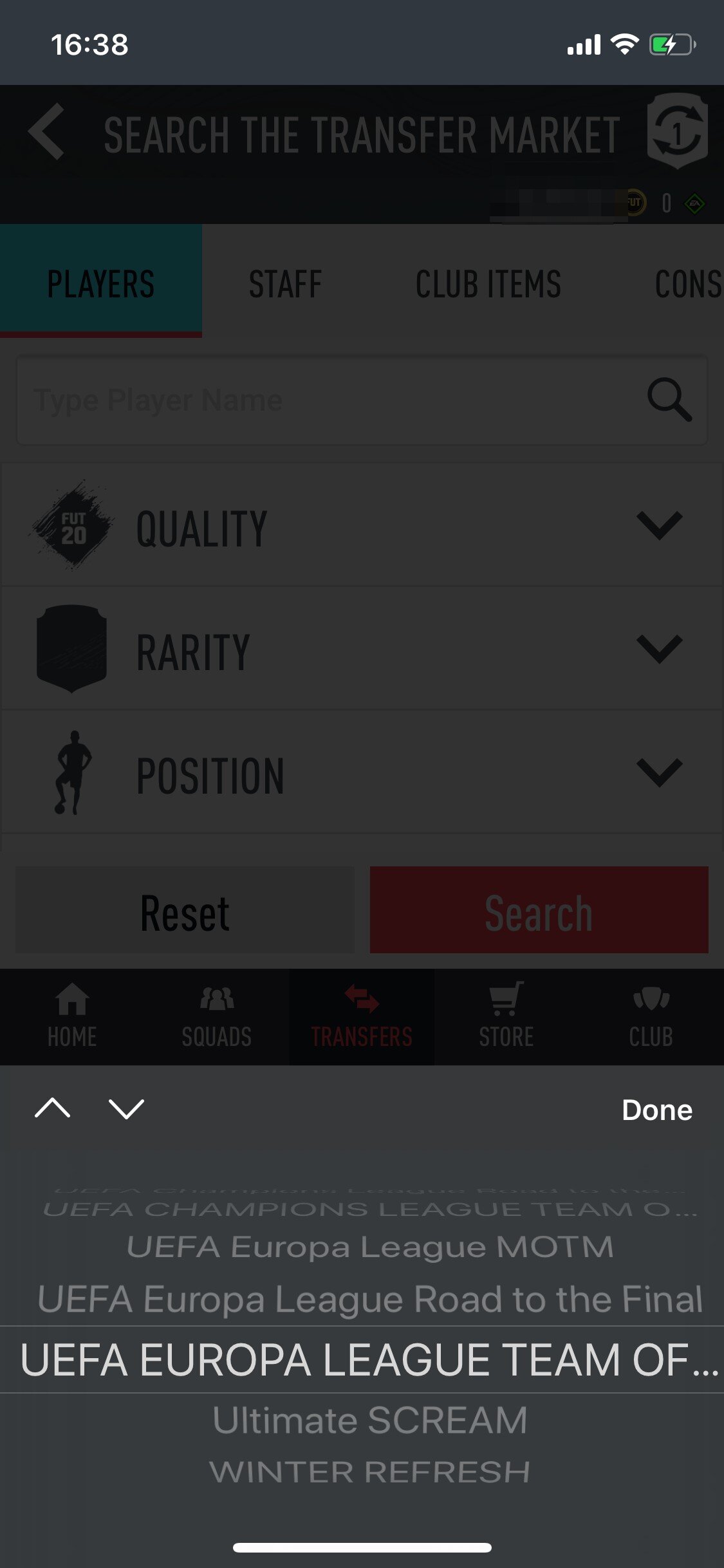Open the Club tab

tap(651, 1017)
